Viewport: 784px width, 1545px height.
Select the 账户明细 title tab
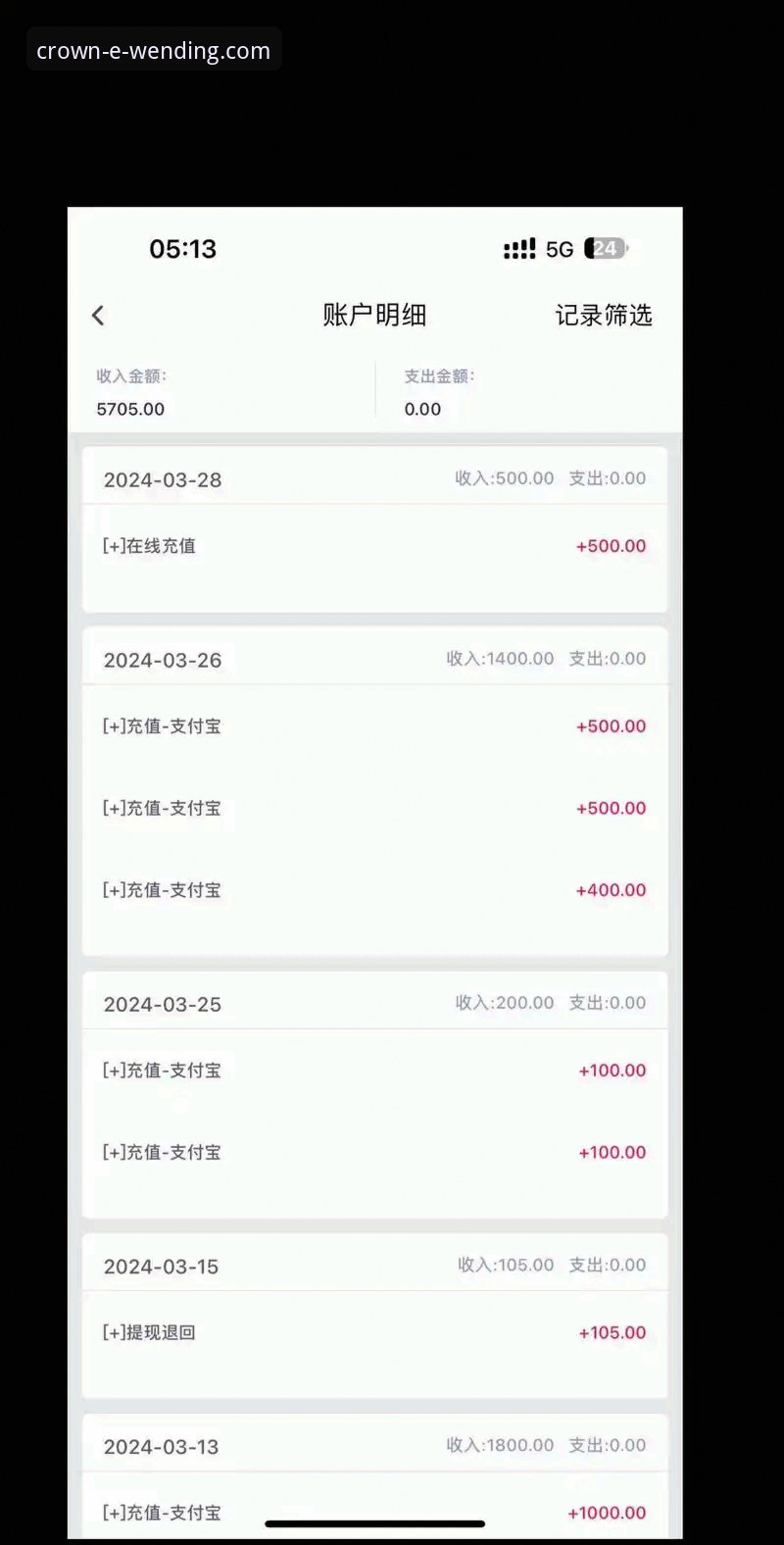tap(373, 315)
